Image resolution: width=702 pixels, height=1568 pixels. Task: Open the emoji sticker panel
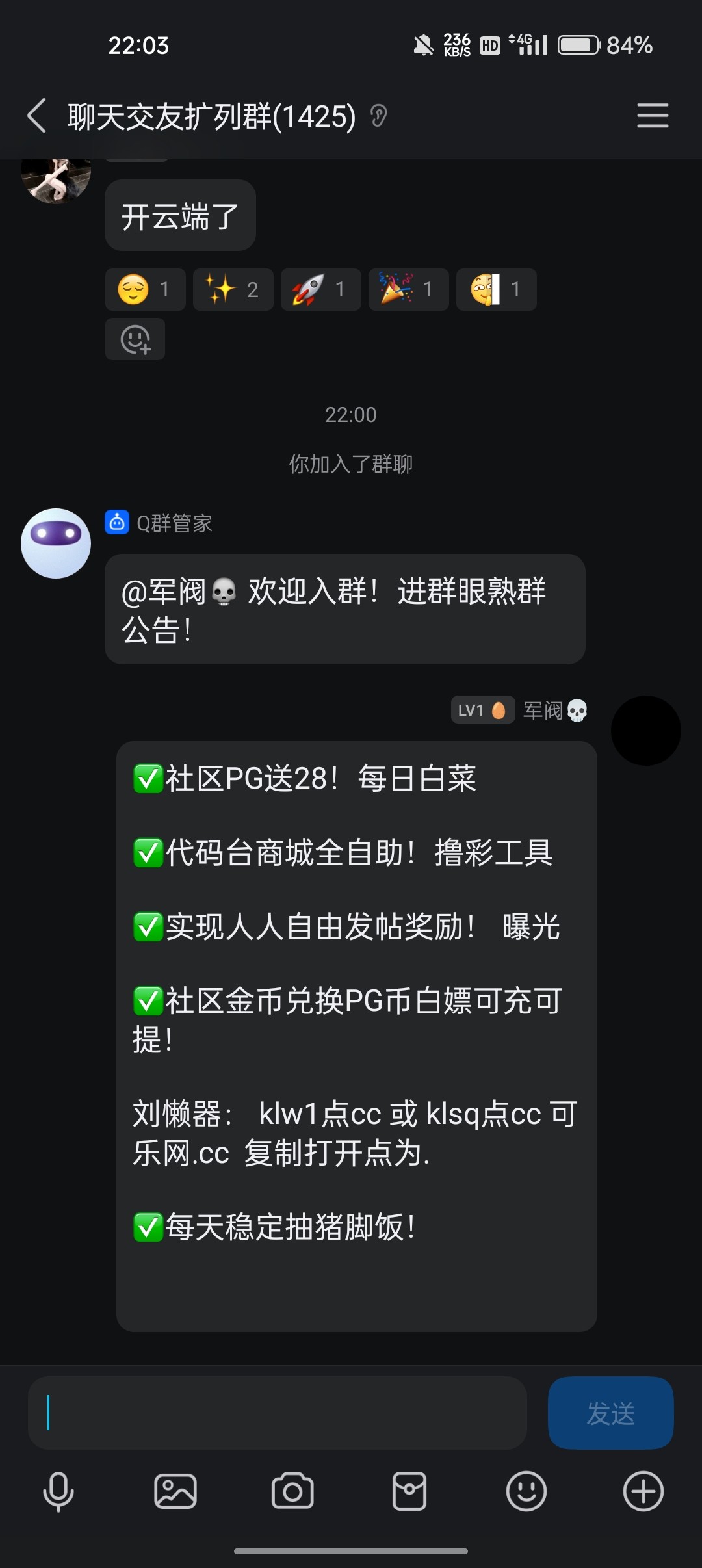tap(526, 1491)
